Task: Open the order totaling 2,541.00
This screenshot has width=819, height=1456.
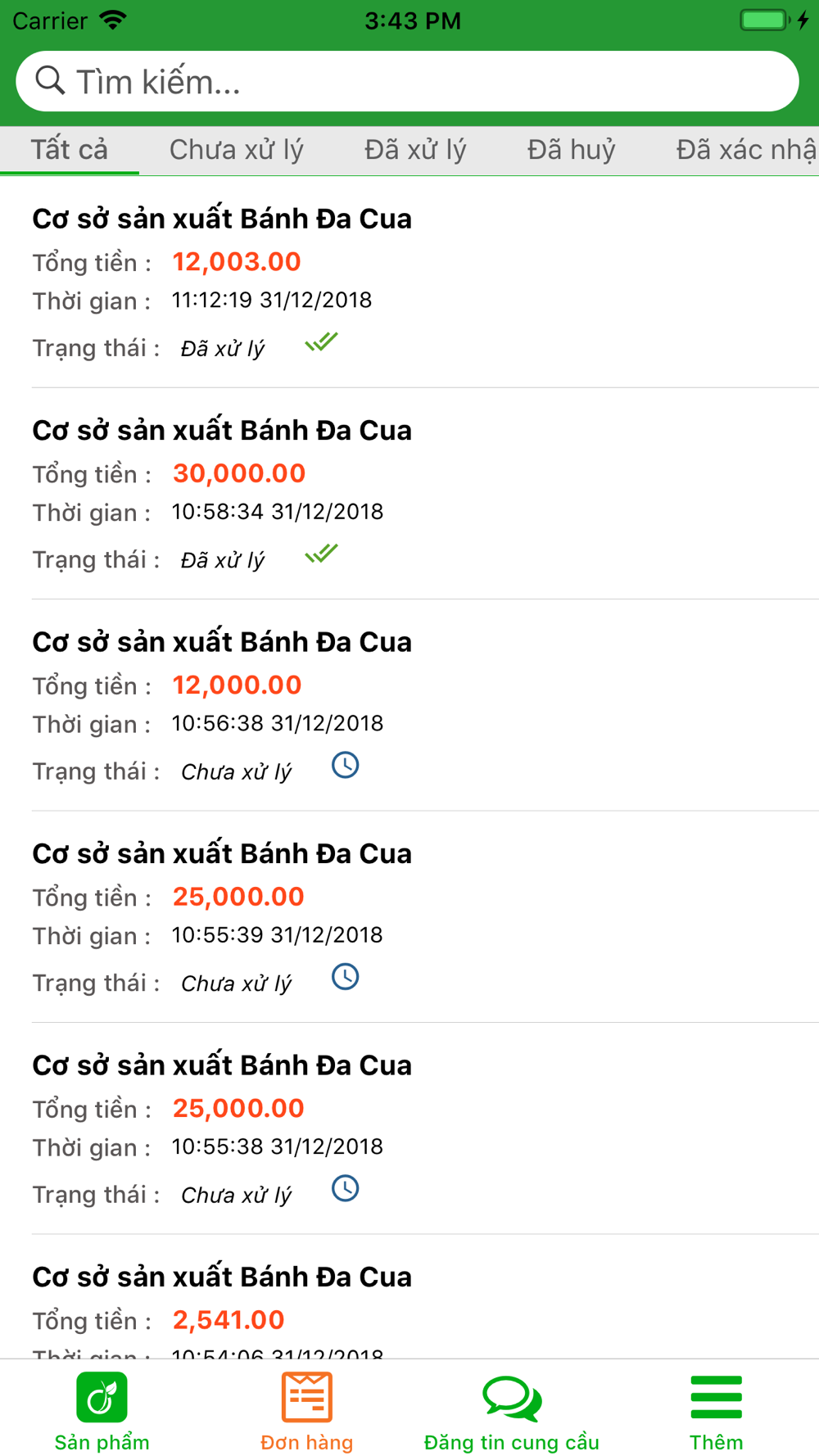Action: click(409, 1297)
